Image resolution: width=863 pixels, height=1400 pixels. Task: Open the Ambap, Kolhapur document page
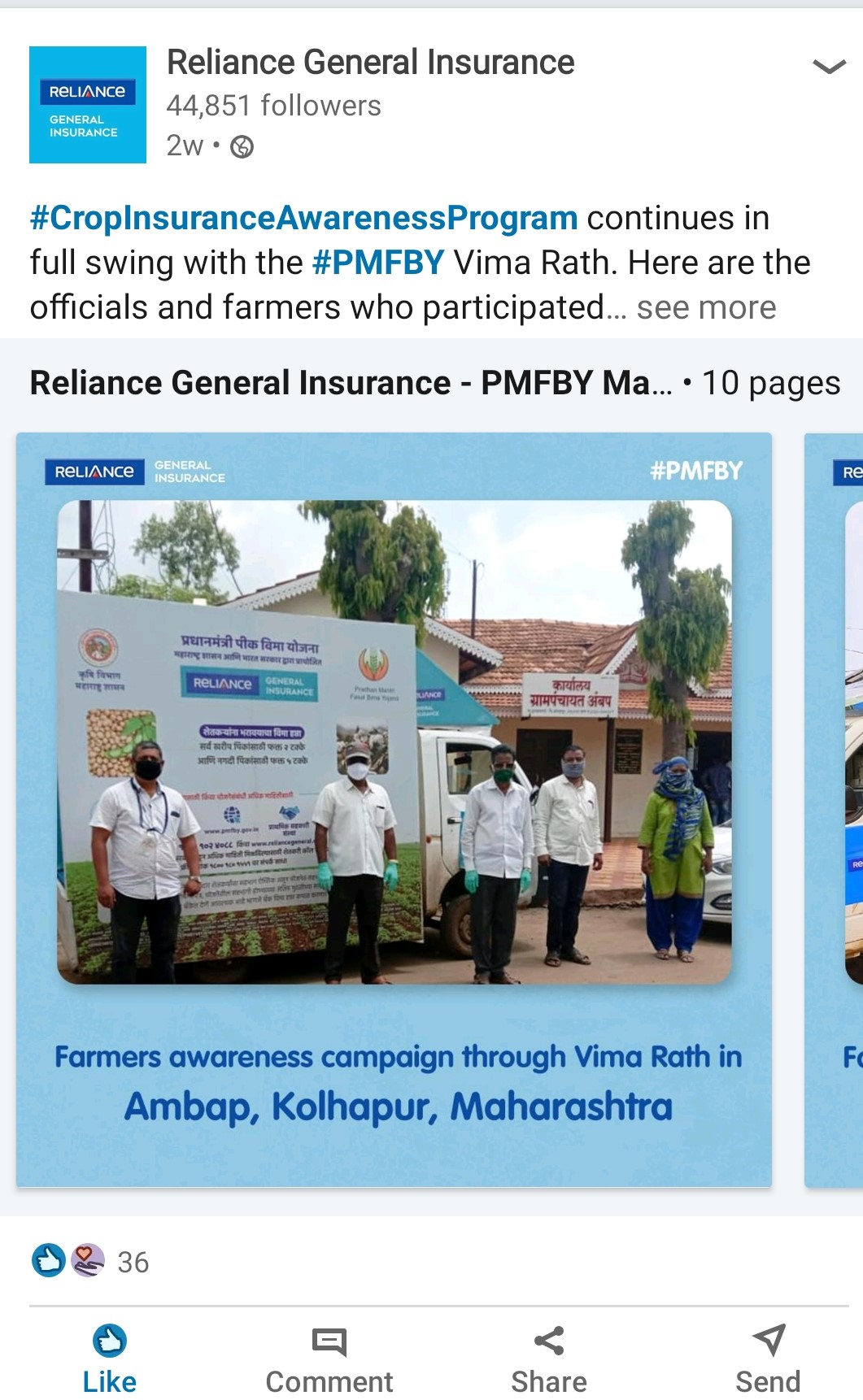pyautogui.click(x=394, y=809)
